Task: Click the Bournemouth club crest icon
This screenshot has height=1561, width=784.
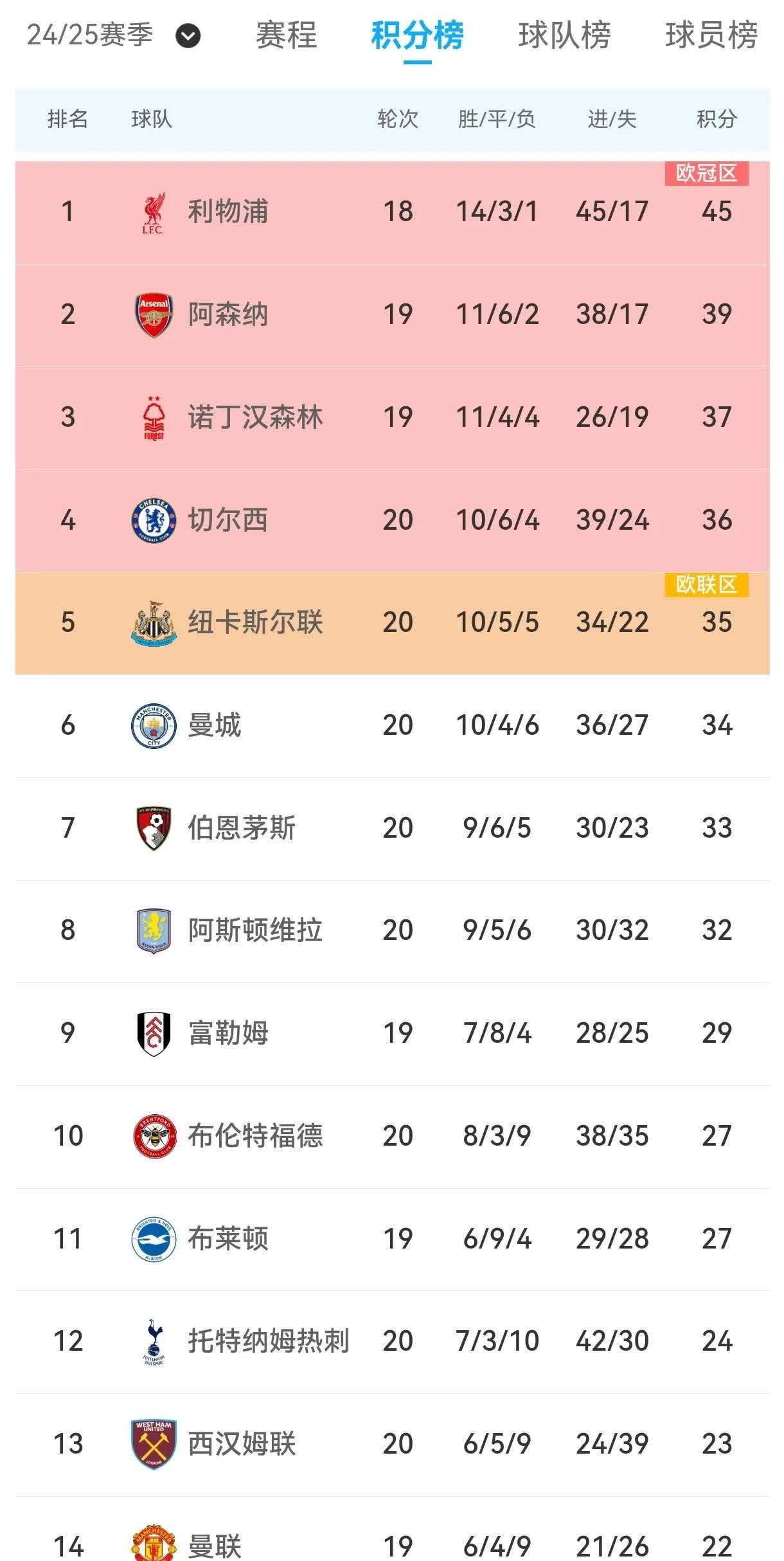Action: pyautogui.click(x=154, y=828)
